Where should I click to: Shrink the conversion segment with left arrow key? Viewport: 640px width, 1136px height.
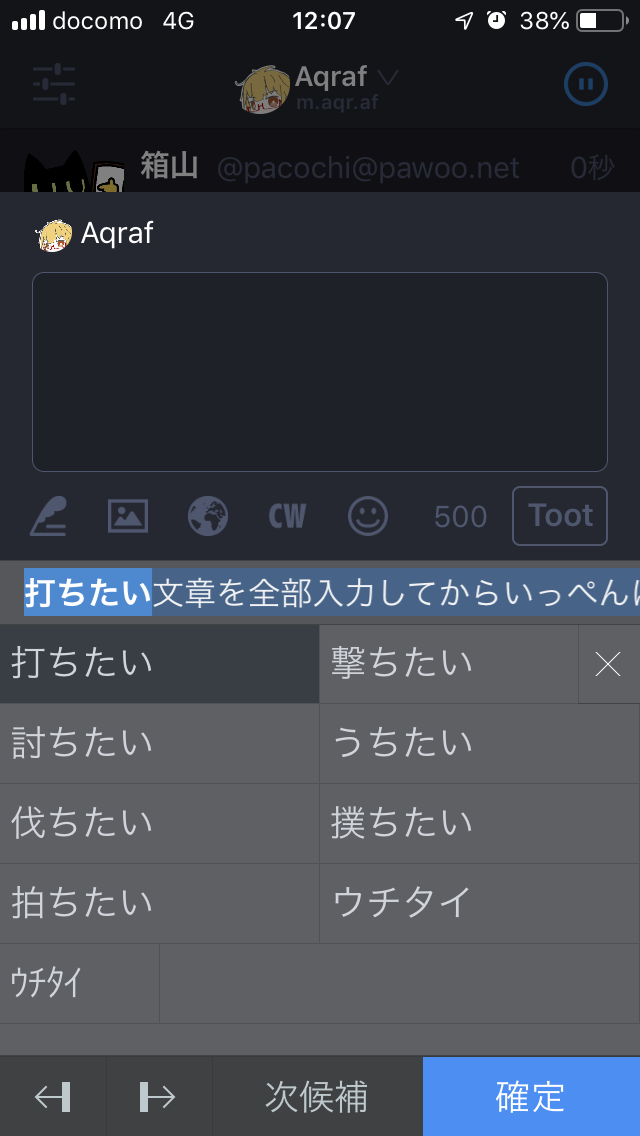point(53,1096)
